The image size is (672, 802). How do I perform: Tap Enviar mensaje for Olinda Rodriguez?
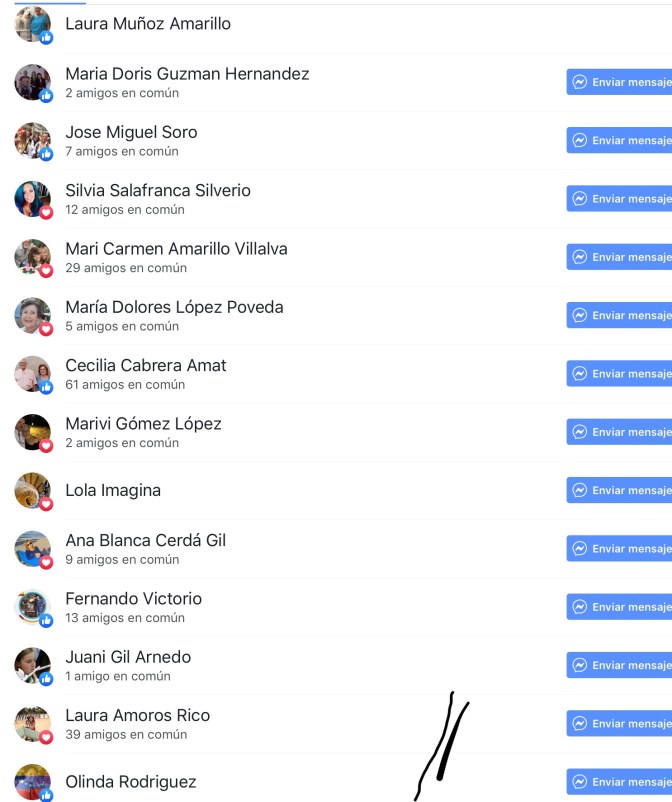point(620,782)
